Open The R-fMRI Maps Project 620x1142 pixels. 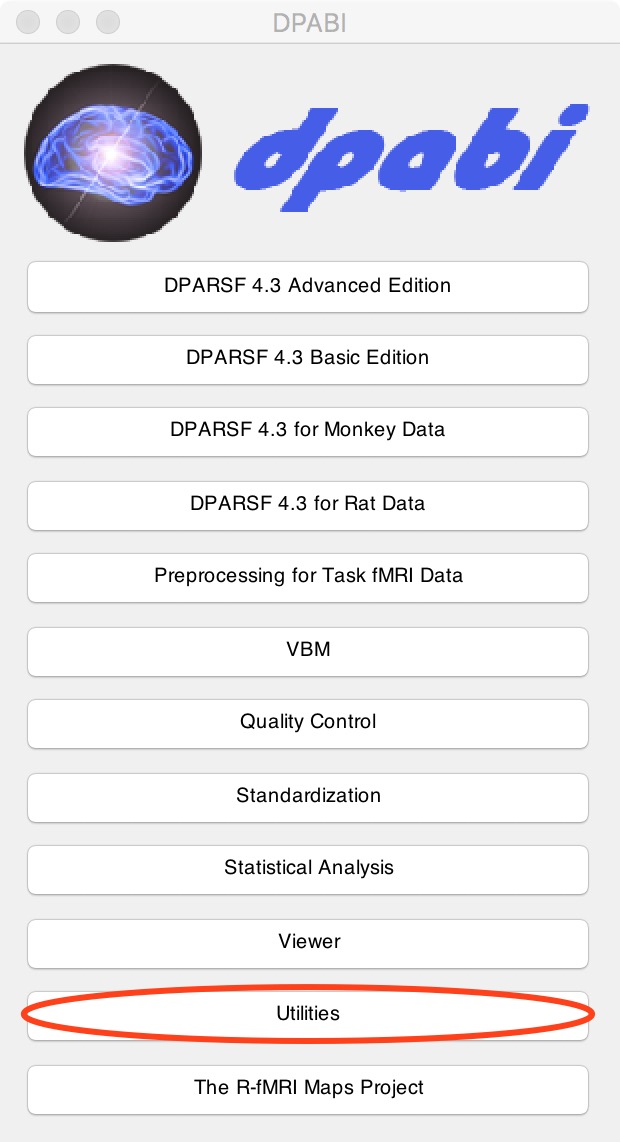(x=307, y=1090)
